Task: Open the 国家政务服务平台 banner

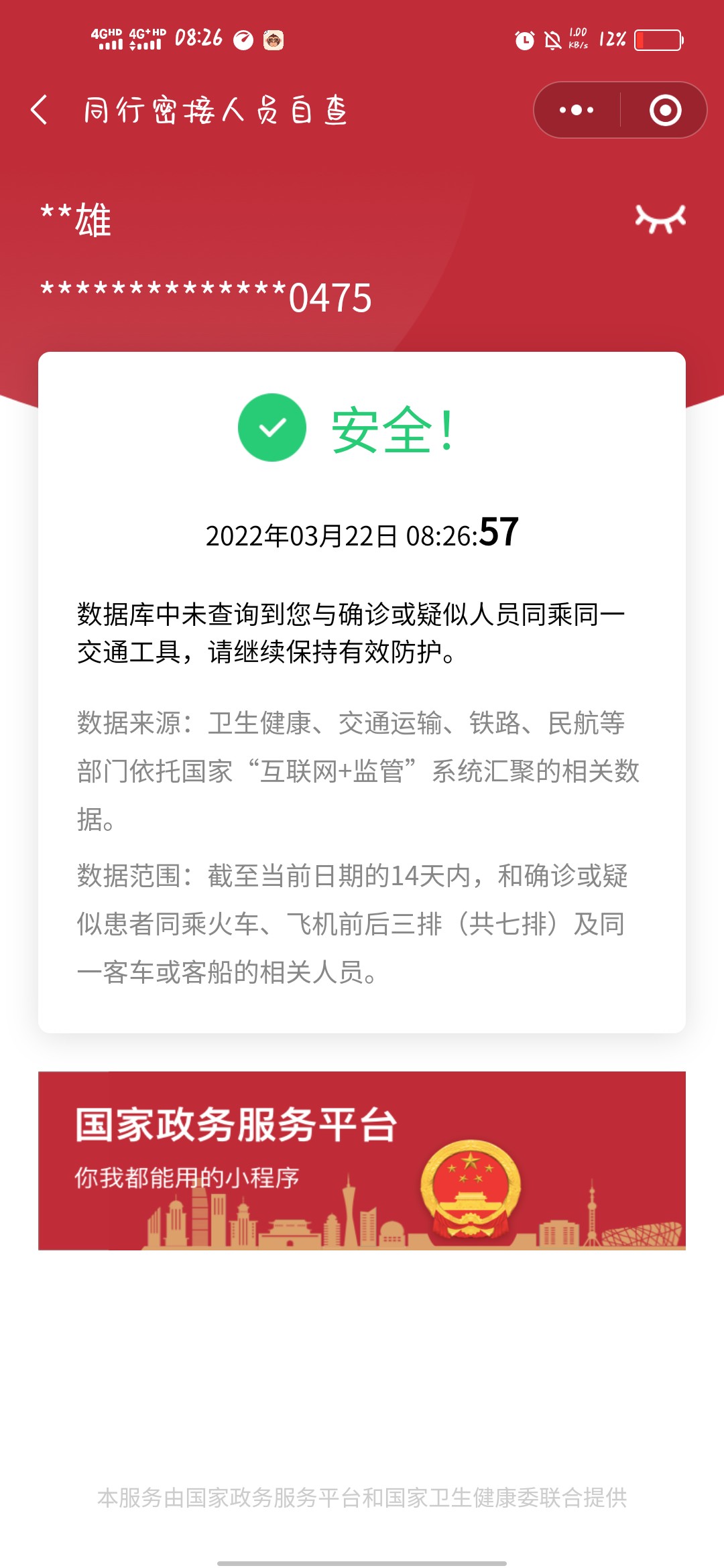Action: pyautogui.click(x=362, y=1161)
